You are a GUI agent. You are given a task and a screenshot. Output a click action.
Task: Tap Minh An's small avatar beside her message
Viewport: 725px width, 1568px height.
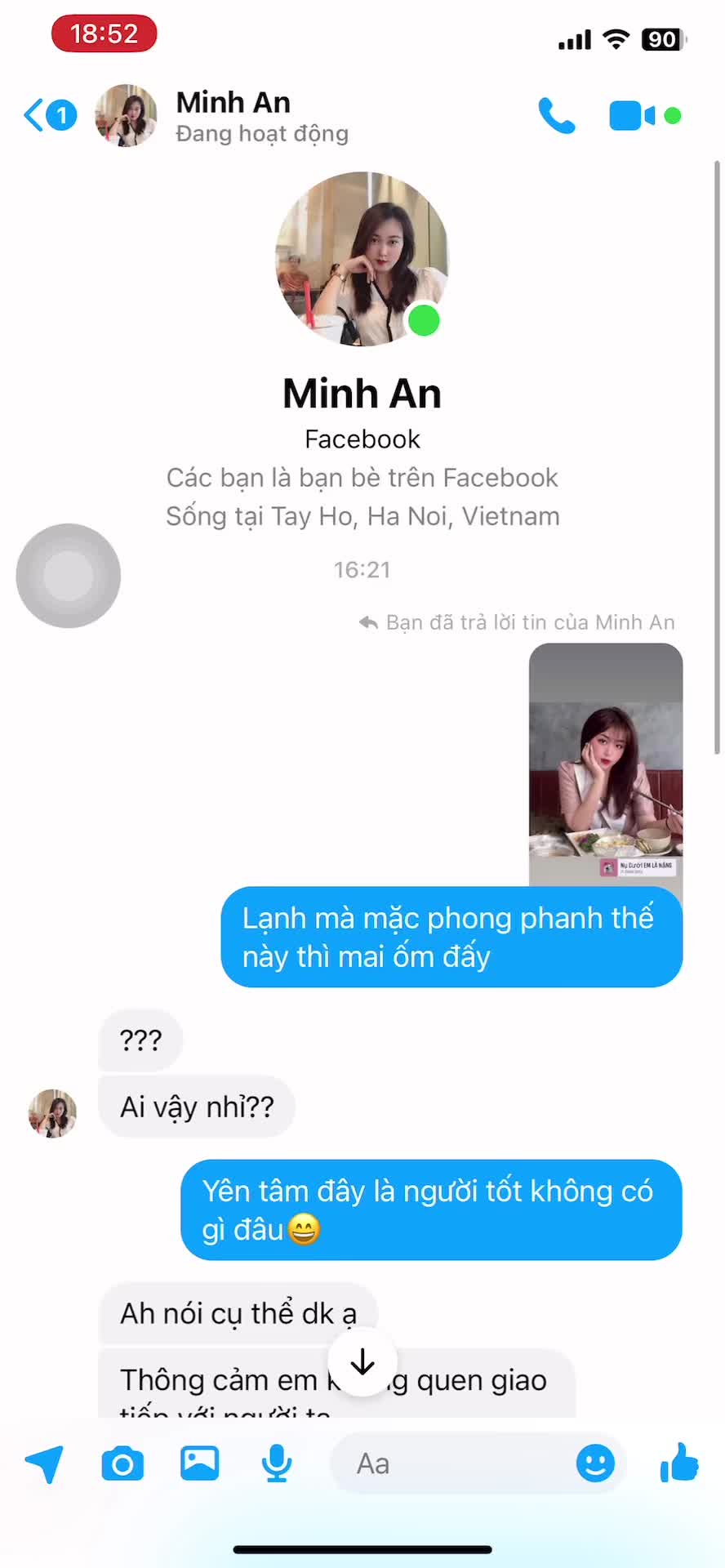pos(51,1113)
